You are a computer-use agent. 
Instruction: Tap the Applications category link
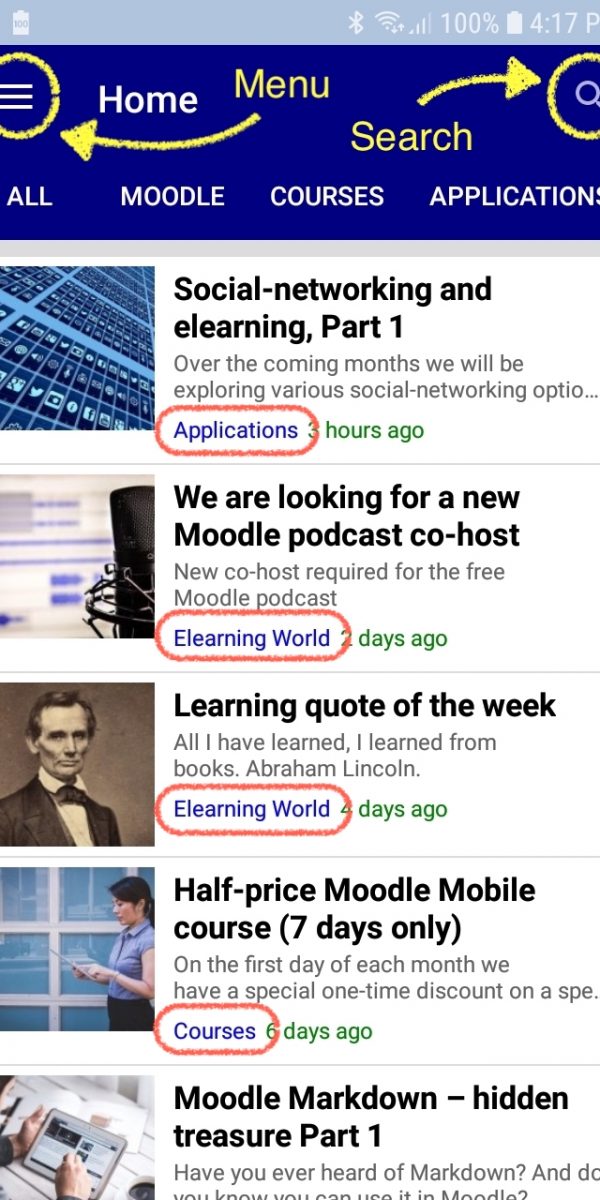click(236, 430)
